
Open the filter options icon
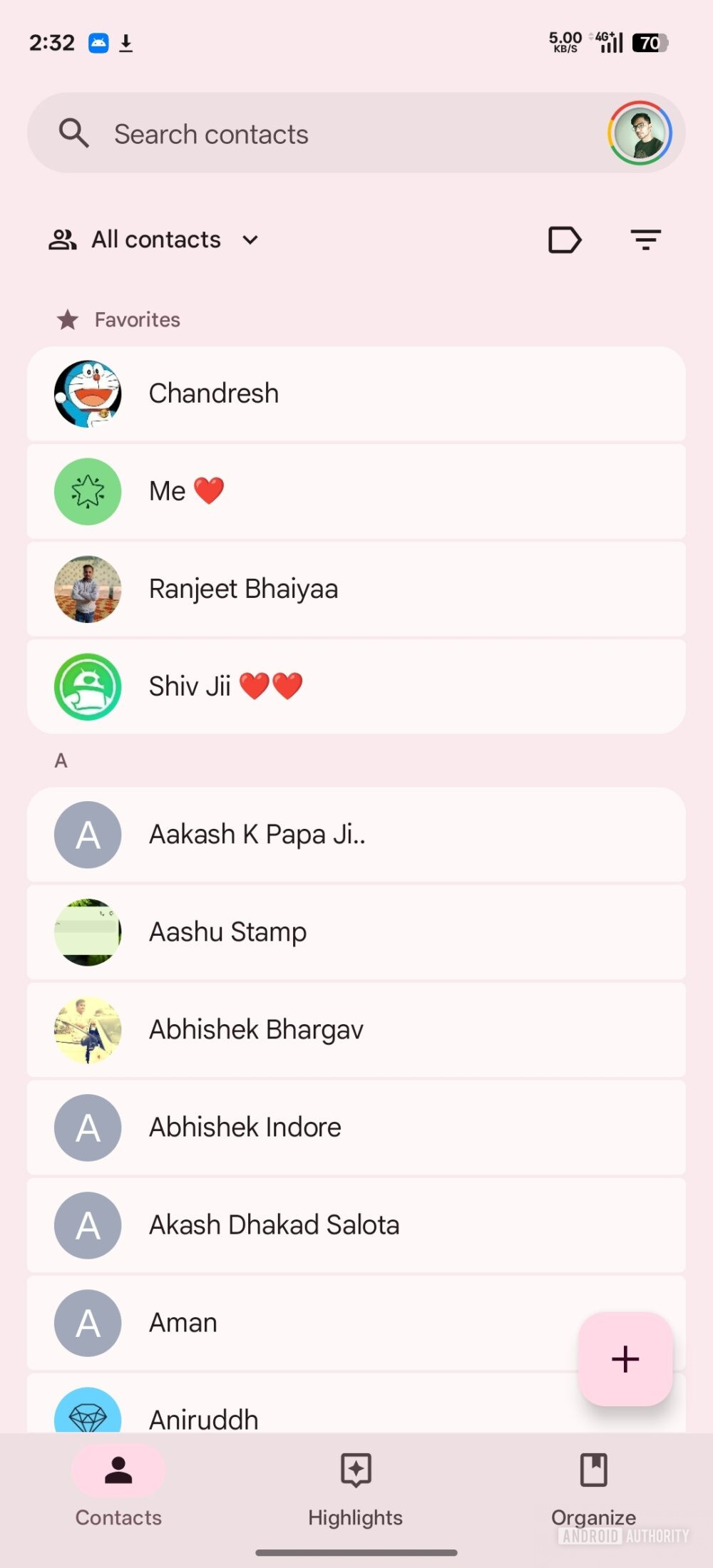click(x=645, y=239)
